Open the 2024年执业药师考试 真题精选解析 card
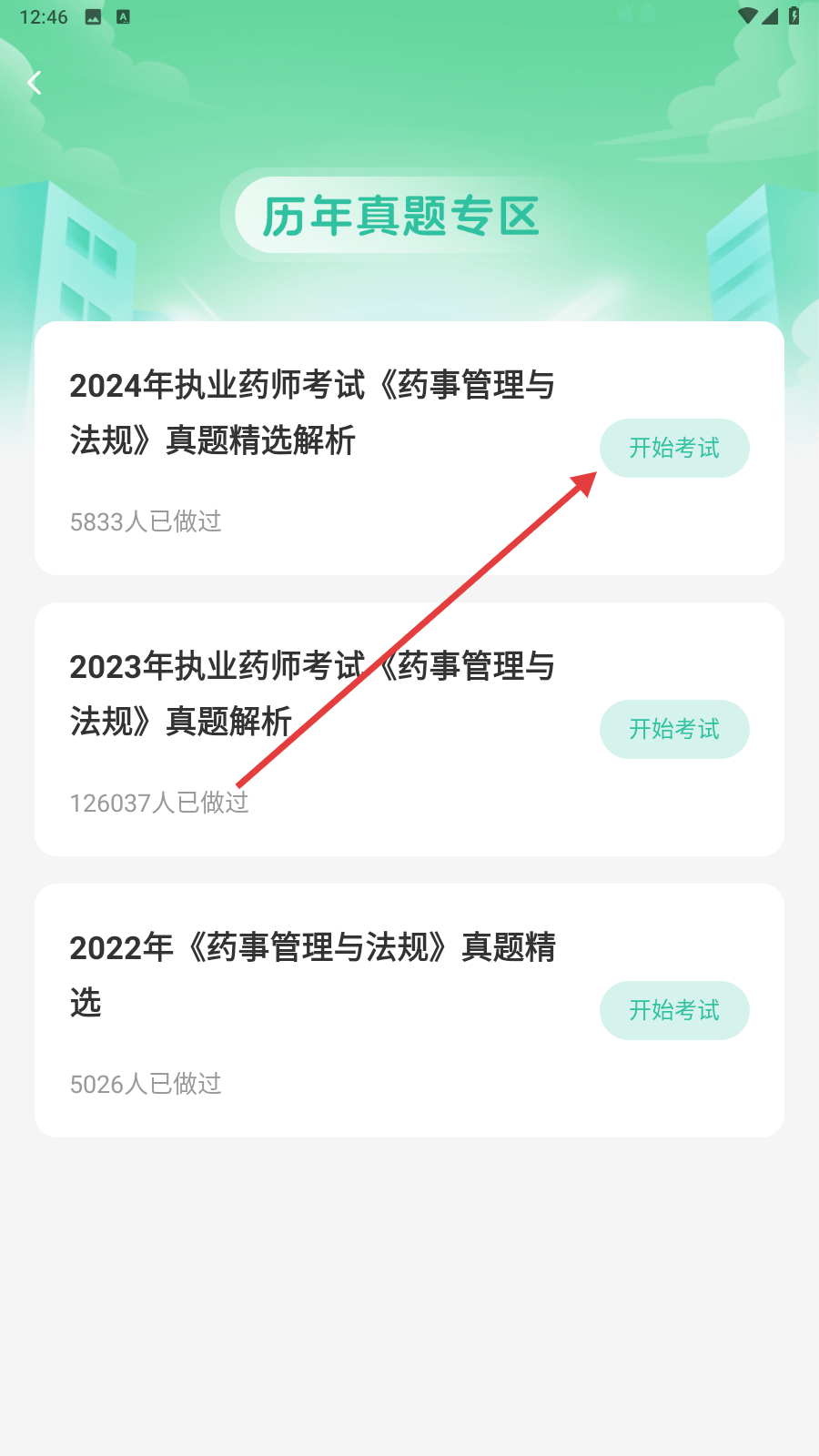This screenshot has height=1456, width=819. [x=311, y=412]
